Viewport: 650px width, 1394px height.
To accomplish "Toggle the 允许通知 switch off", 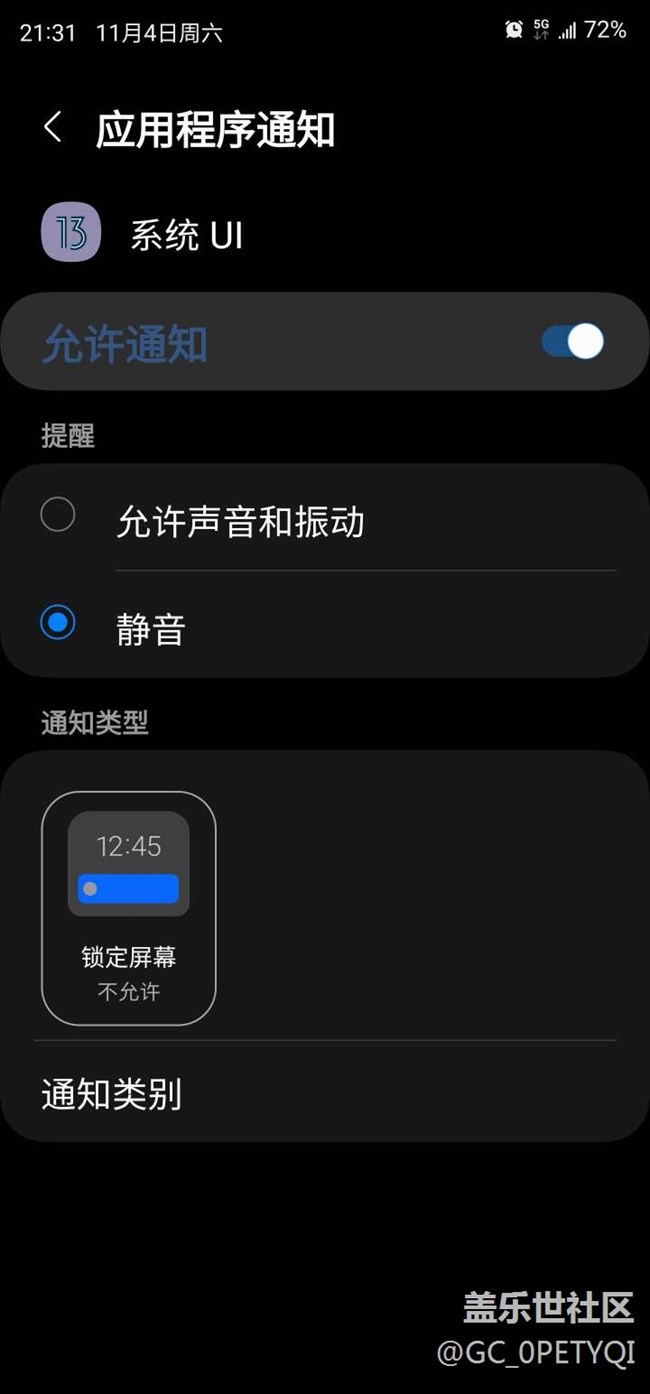I will coord(573,342).
